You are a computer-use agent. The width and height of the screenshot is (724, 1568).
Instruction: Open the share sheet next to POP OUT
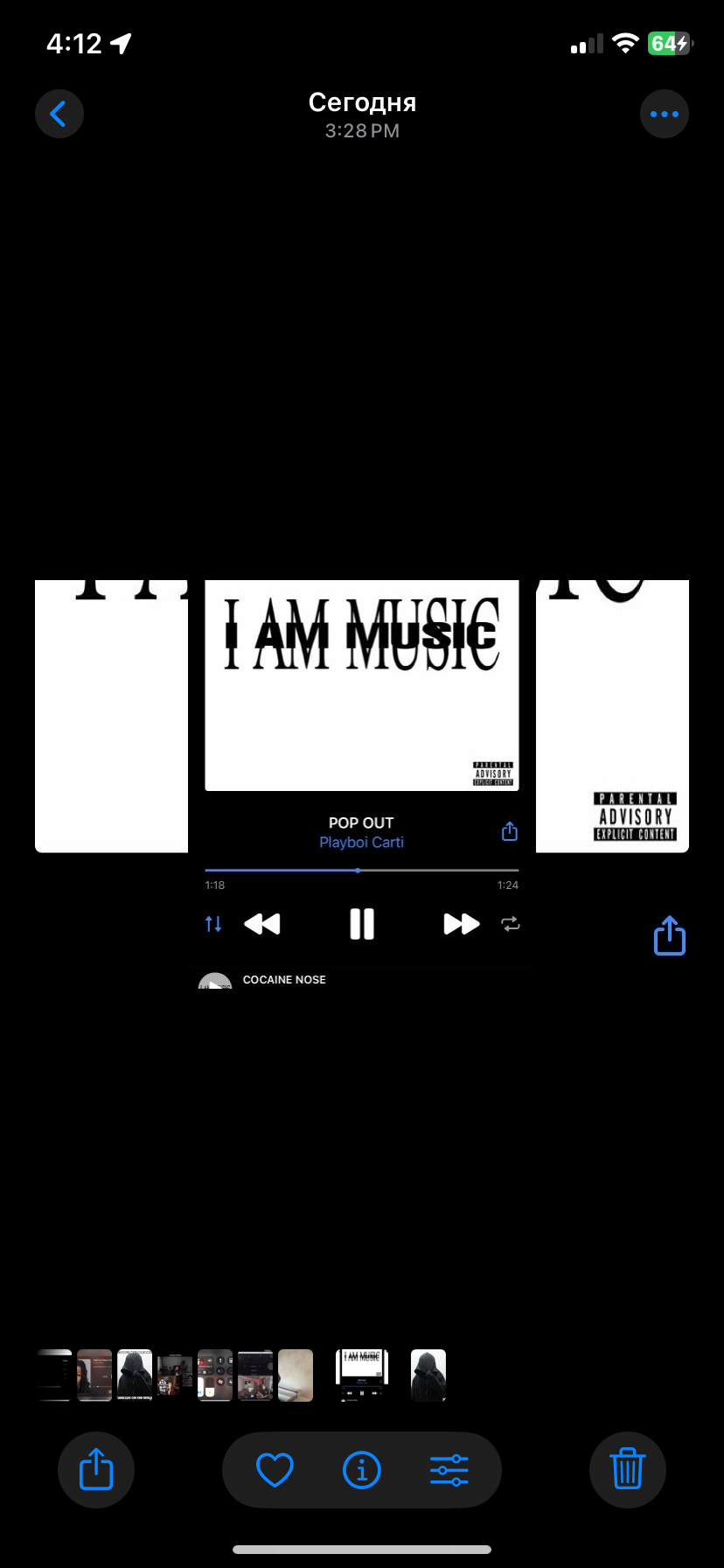[x=509, y=830]
